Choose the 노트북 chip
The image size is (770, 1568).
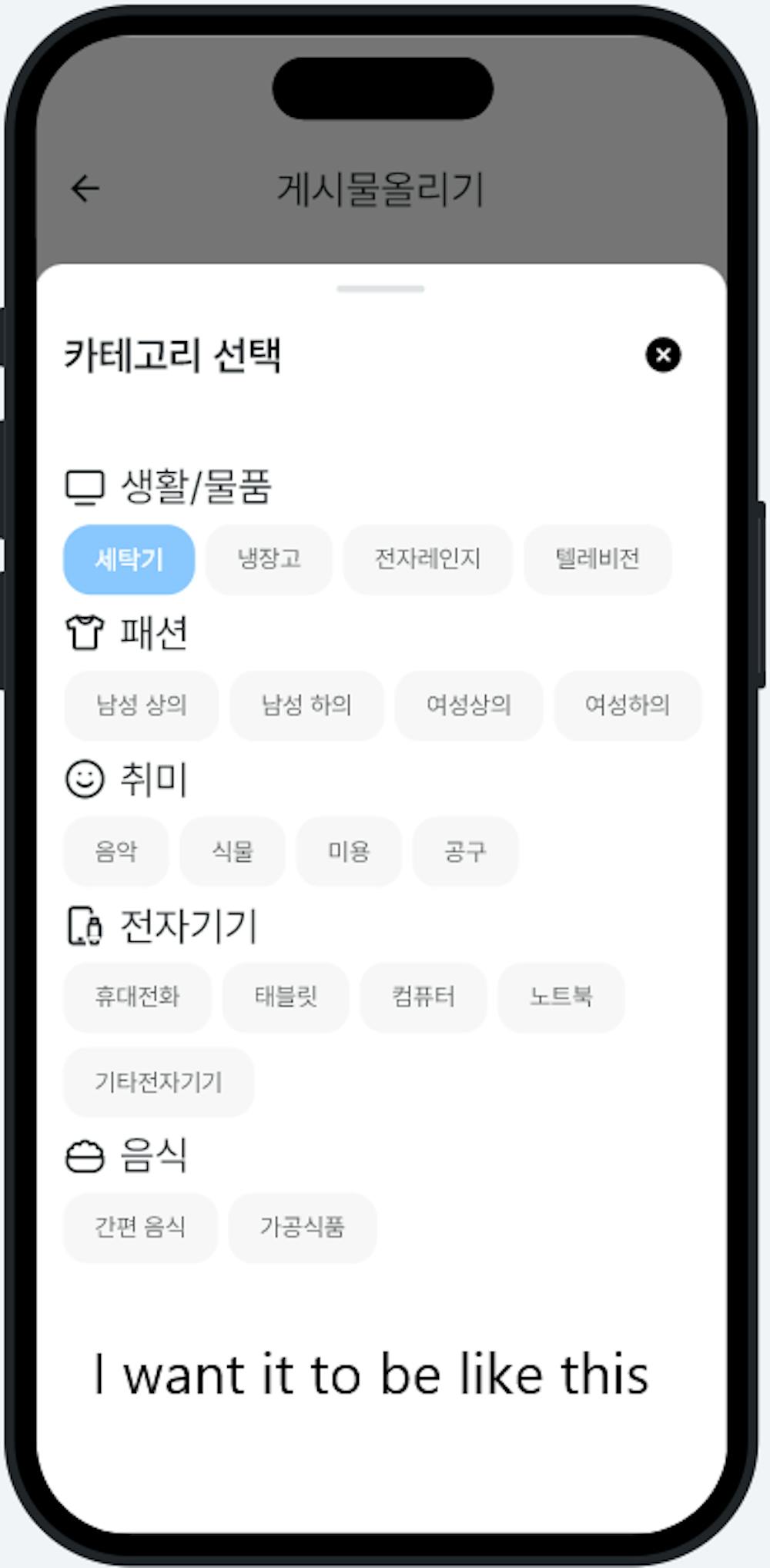point(561,997)
